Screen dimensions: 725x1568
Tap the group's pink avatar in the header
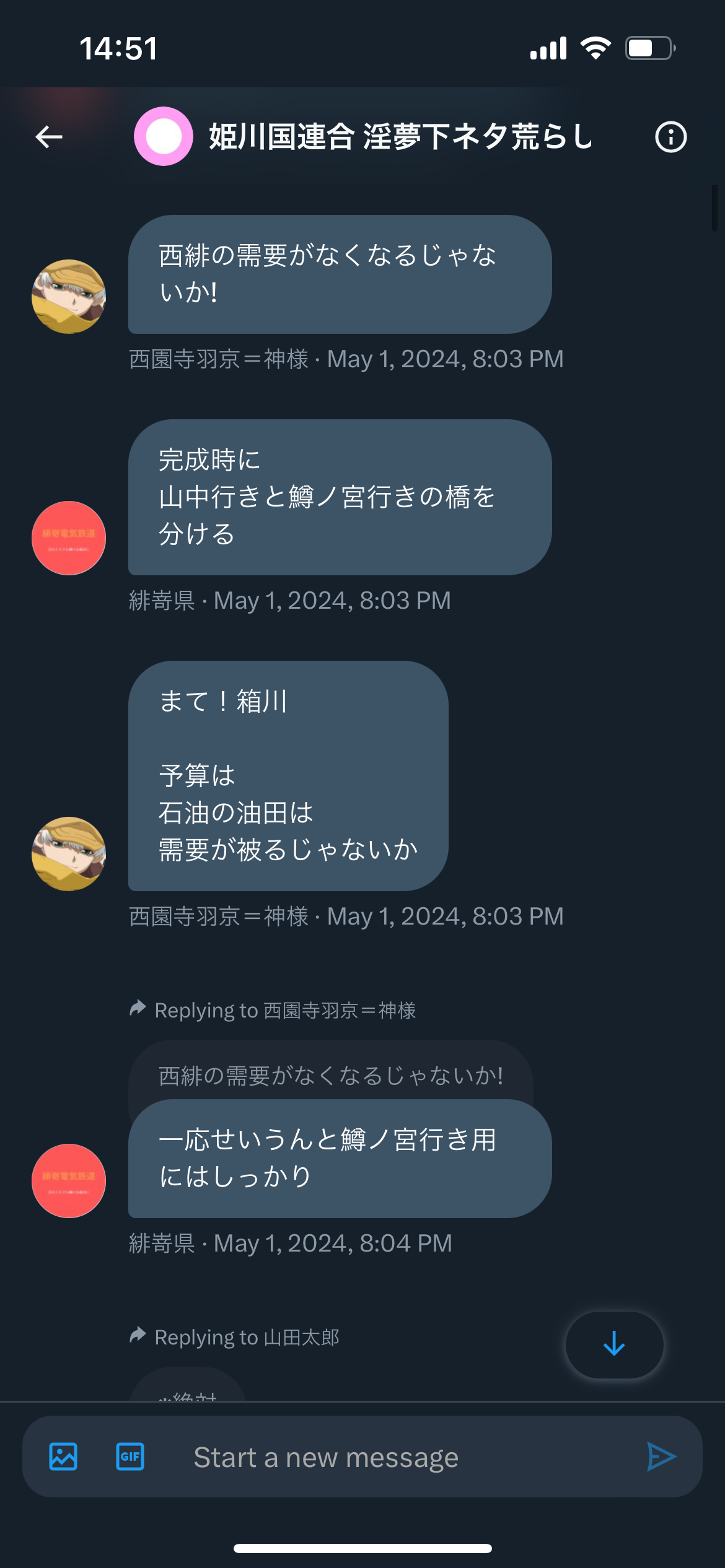[164, 136]
